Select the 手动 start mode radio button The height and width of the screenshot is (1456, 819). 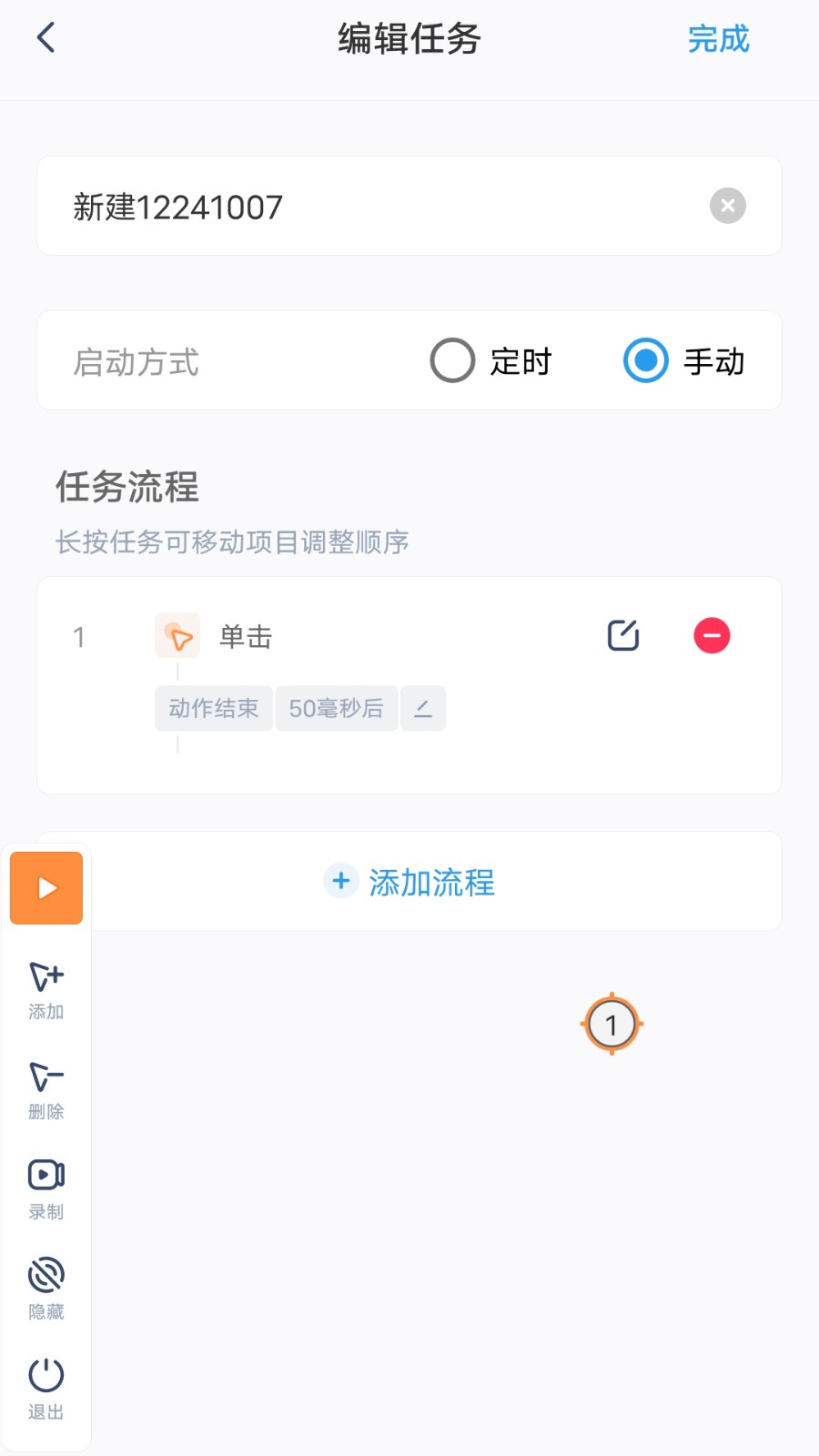(645, 360)
